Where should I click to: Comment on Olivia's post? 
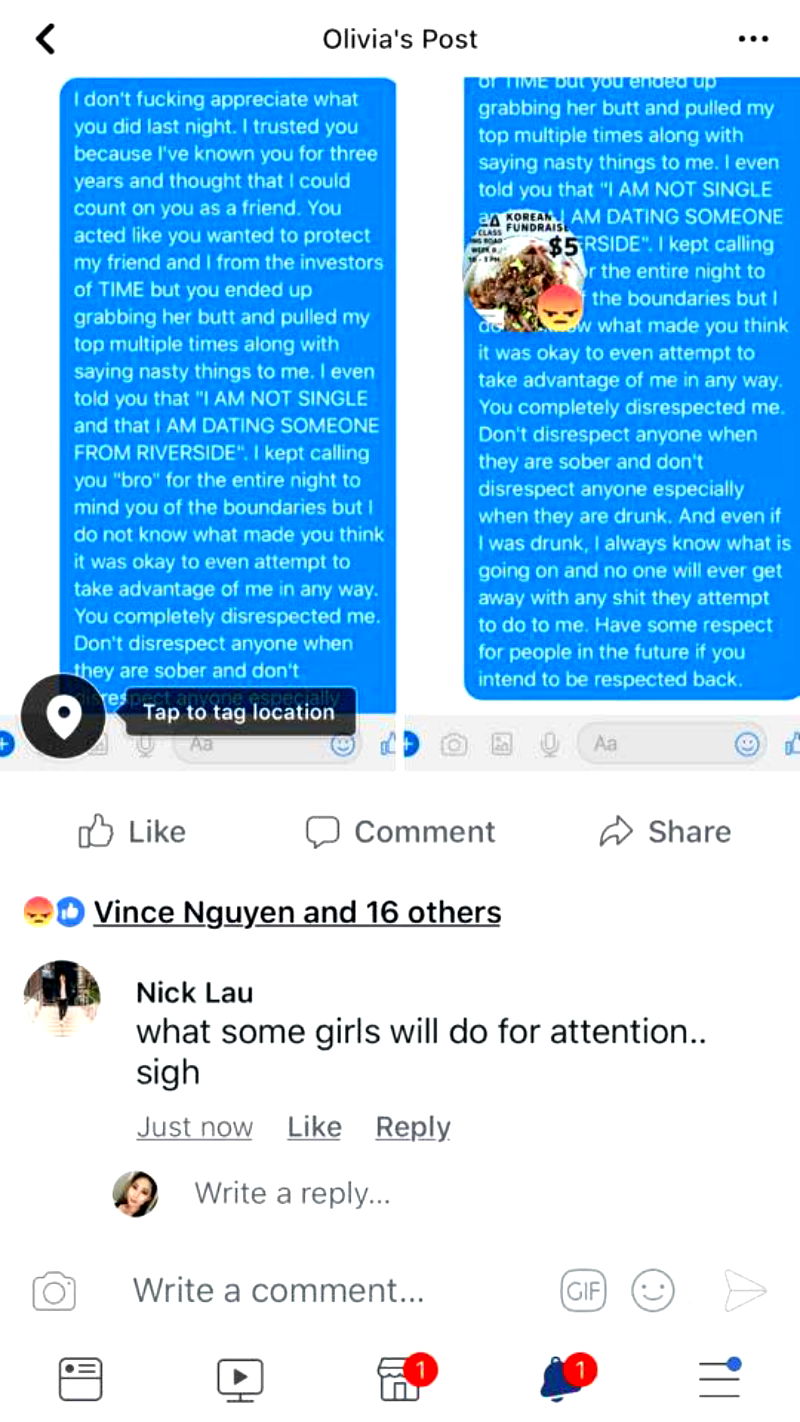pyautogui.click(x=400, y=832)
